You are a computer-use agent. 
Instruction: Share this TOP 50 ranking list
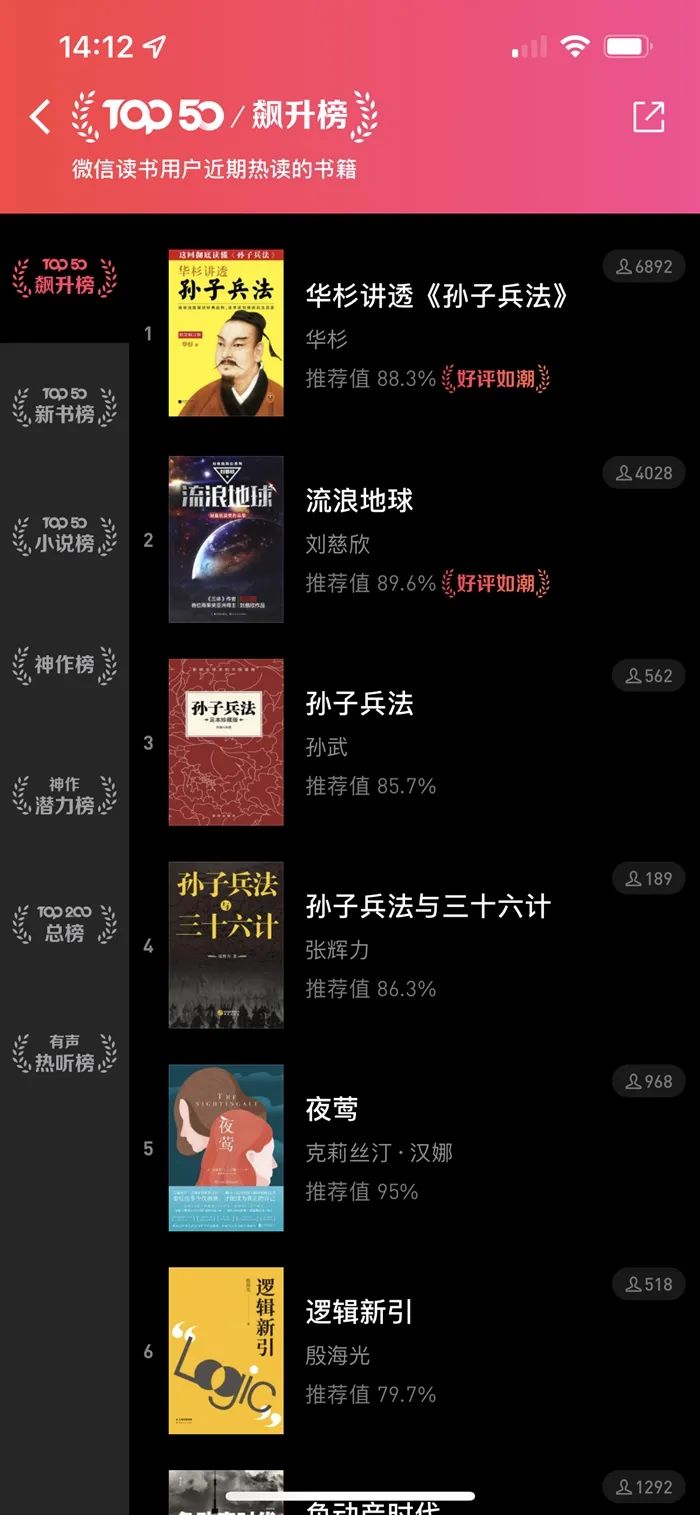click(648, 117)
